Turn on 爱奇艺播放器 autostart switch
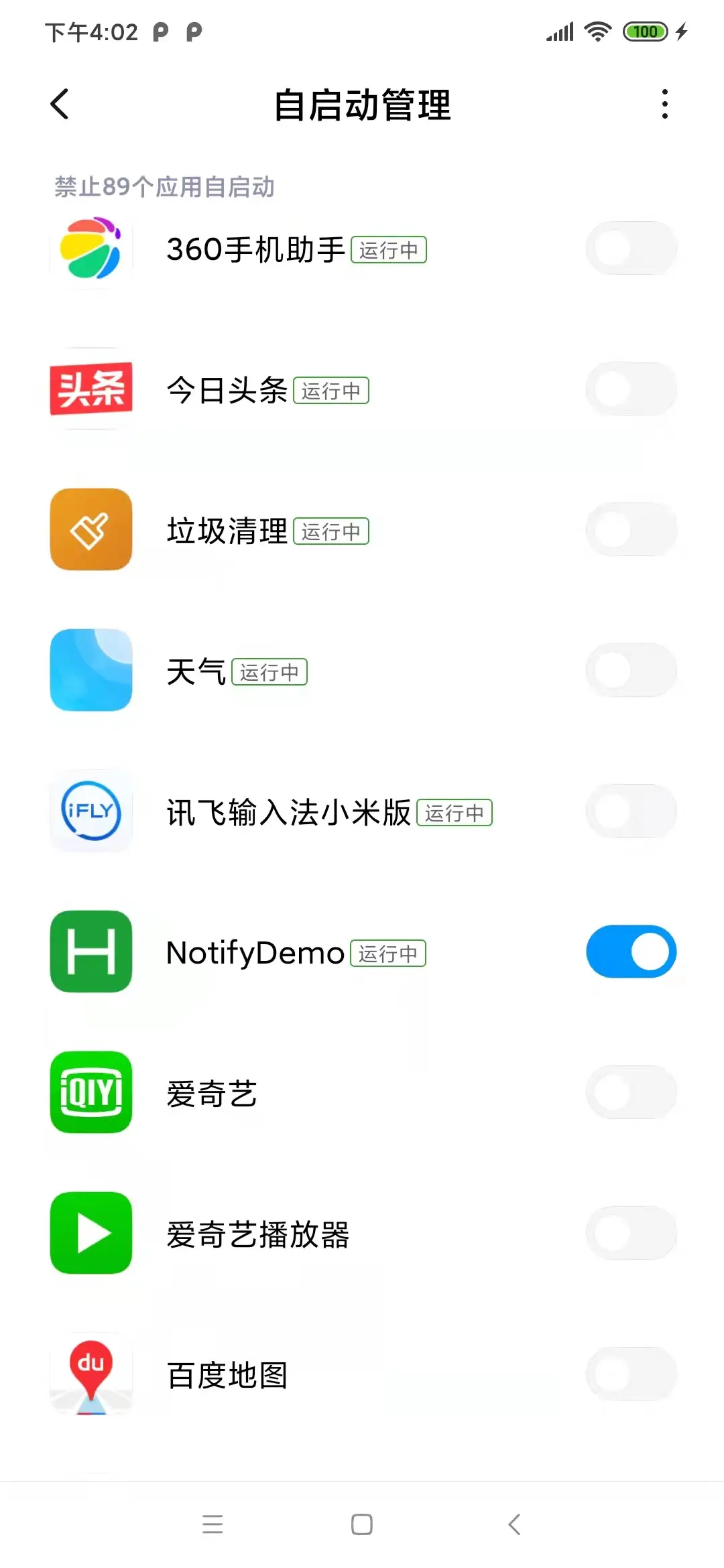724x1568 pixels. 631,1234
